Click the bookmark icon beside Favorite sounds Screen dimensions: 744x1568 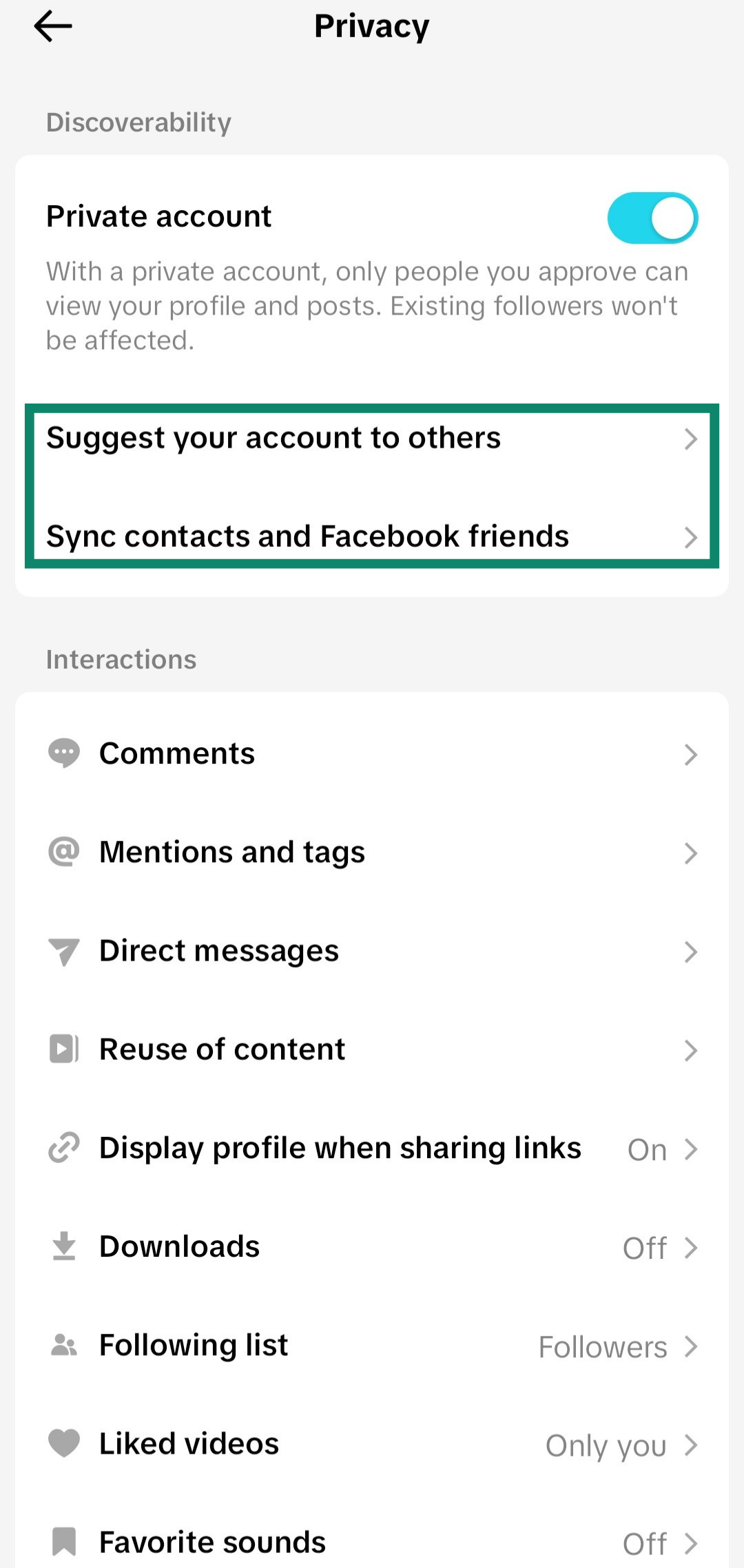[x=63, y=1543]
